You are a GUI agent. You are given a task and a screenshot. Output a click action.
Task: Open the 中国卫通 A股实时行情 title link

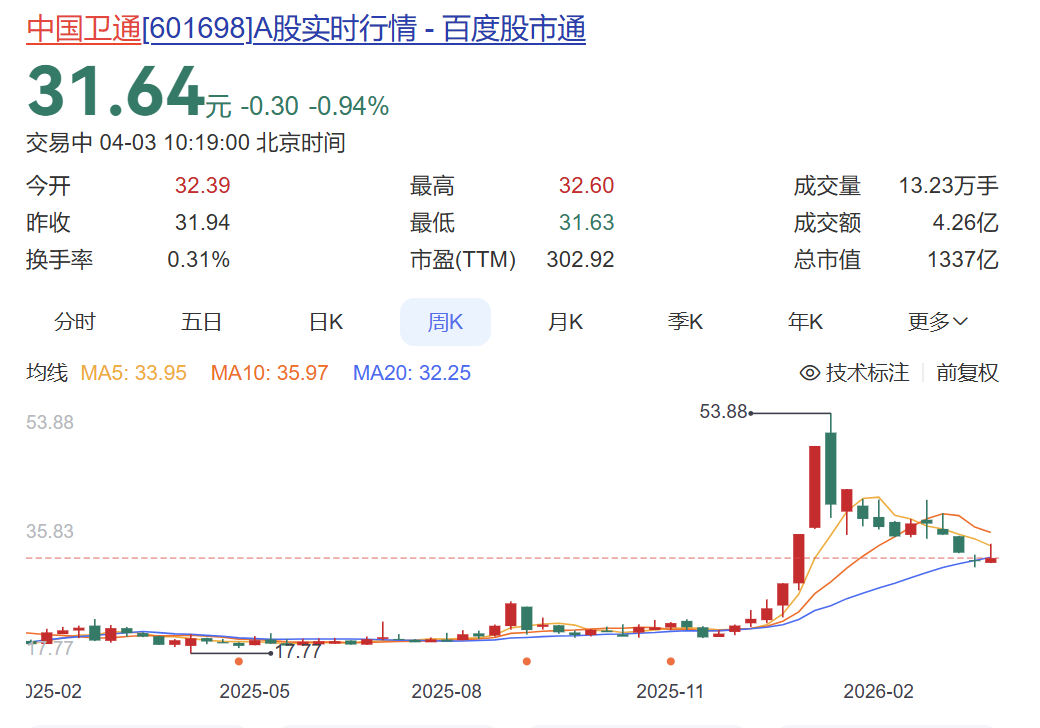coord(305,28)
